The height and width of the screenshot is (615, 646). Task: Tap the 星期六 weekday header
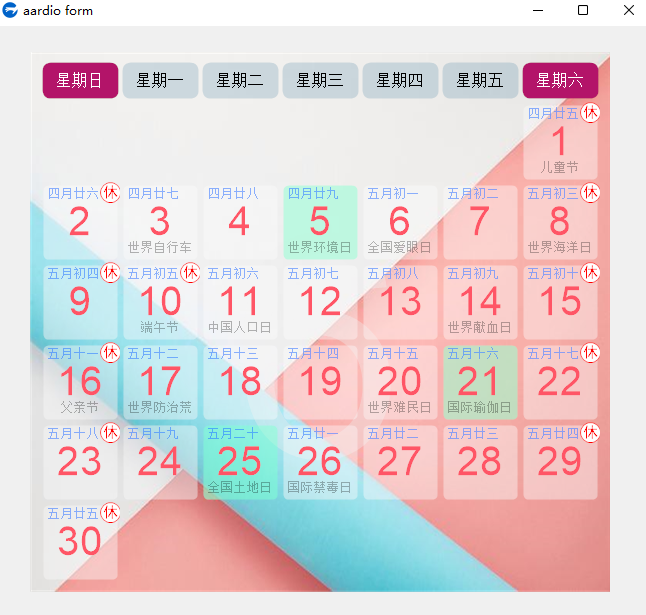560,80
